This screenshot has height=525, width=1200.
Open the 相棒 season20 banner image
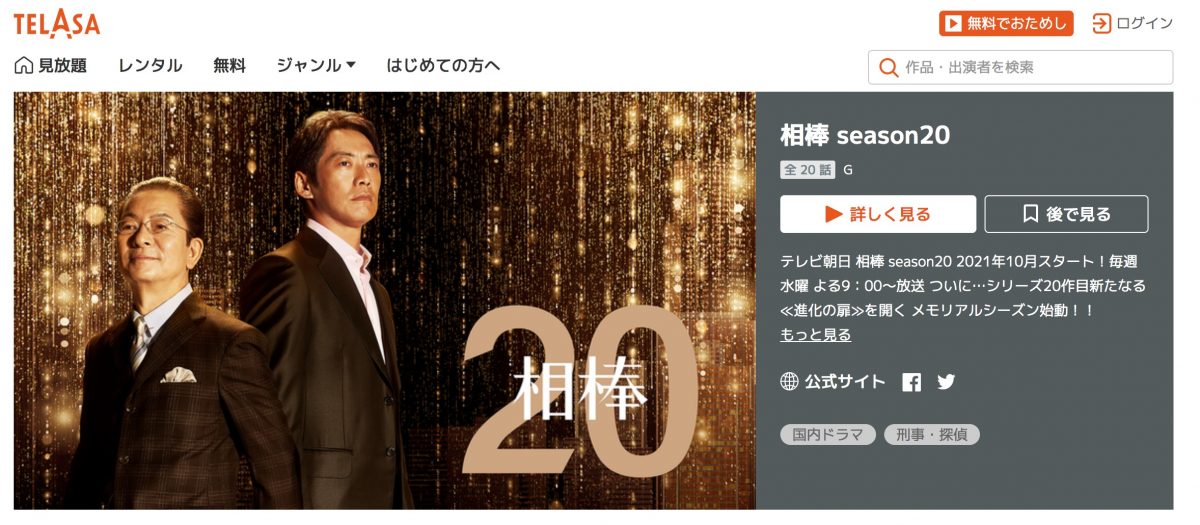coord(385,300)
